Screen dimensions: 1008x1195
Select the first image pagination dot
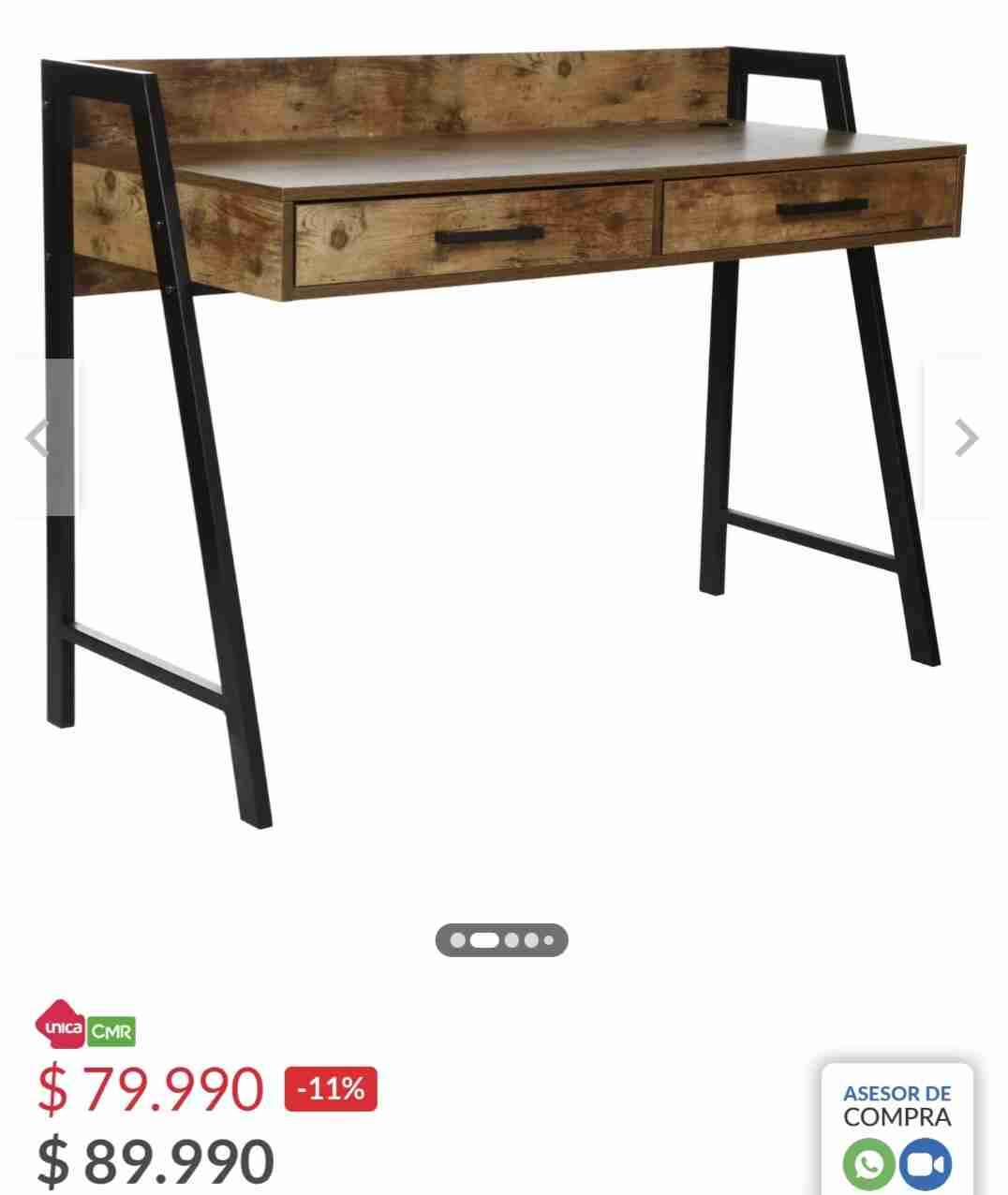[x=457, y=939]
